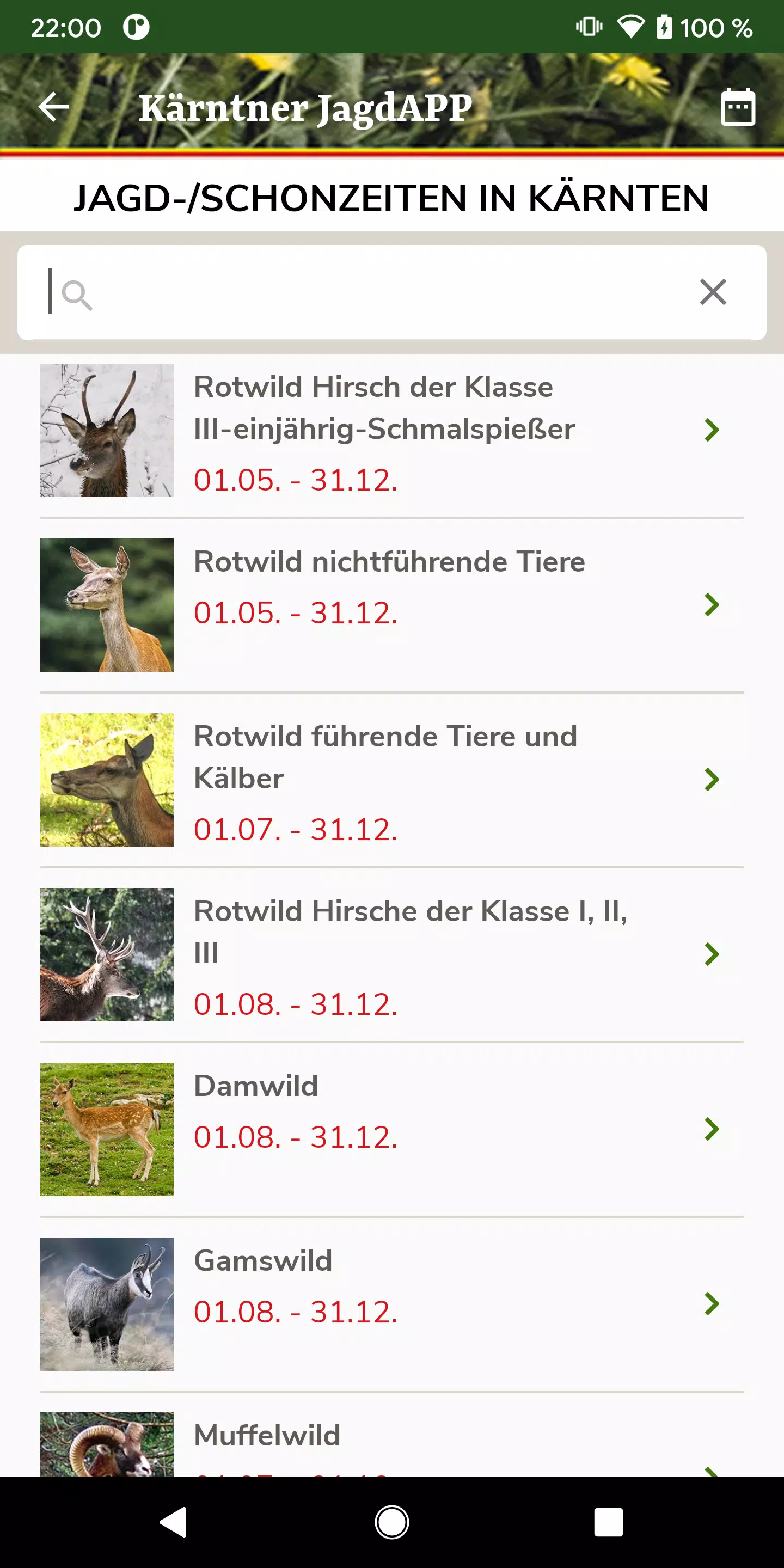
Task: Go back using the app bar arrow
Action: click(x=53, y=107)
